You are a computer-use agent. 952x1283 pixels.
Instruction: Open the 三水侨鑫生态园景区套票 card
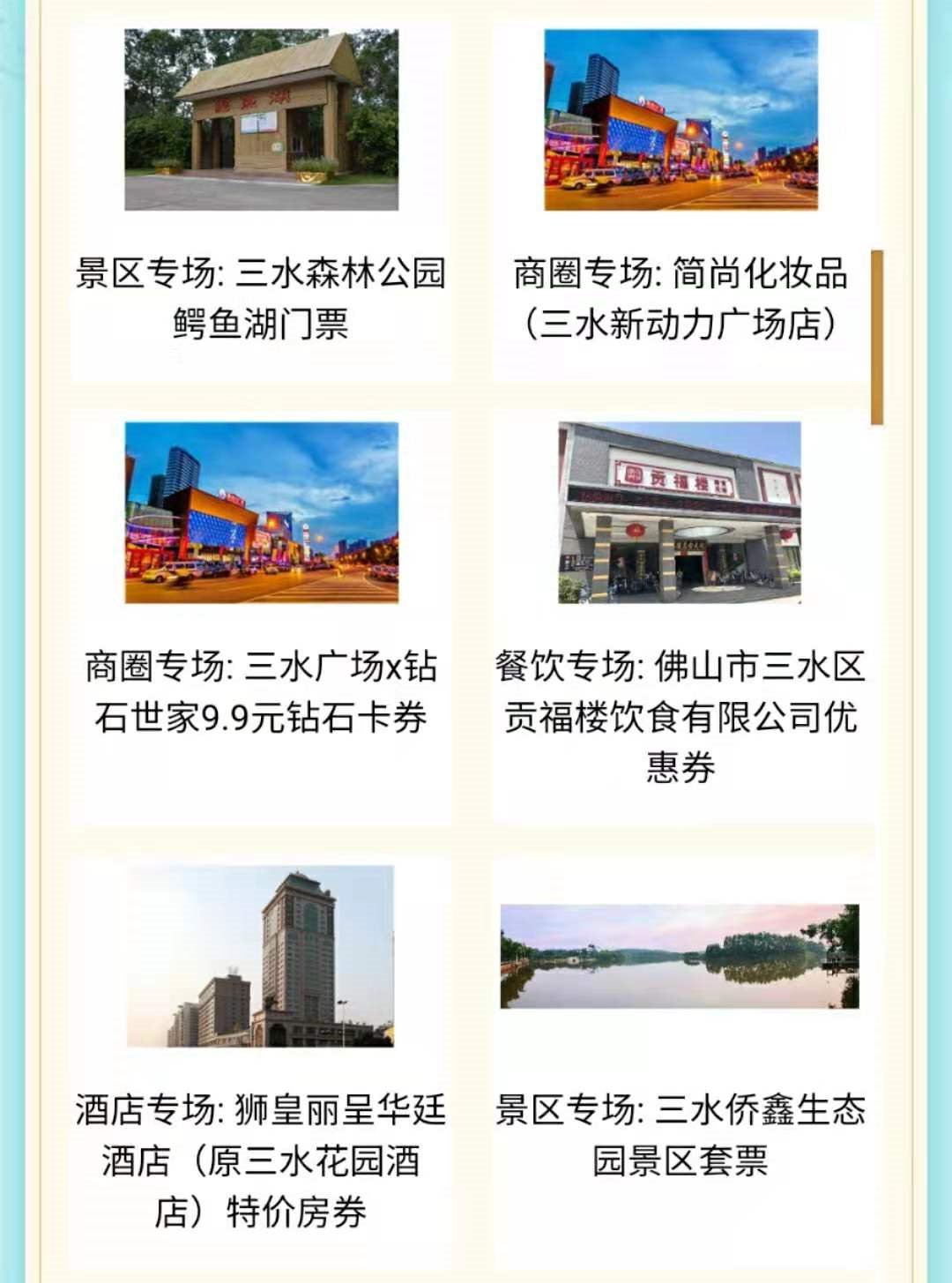[x=681, y=1049]
